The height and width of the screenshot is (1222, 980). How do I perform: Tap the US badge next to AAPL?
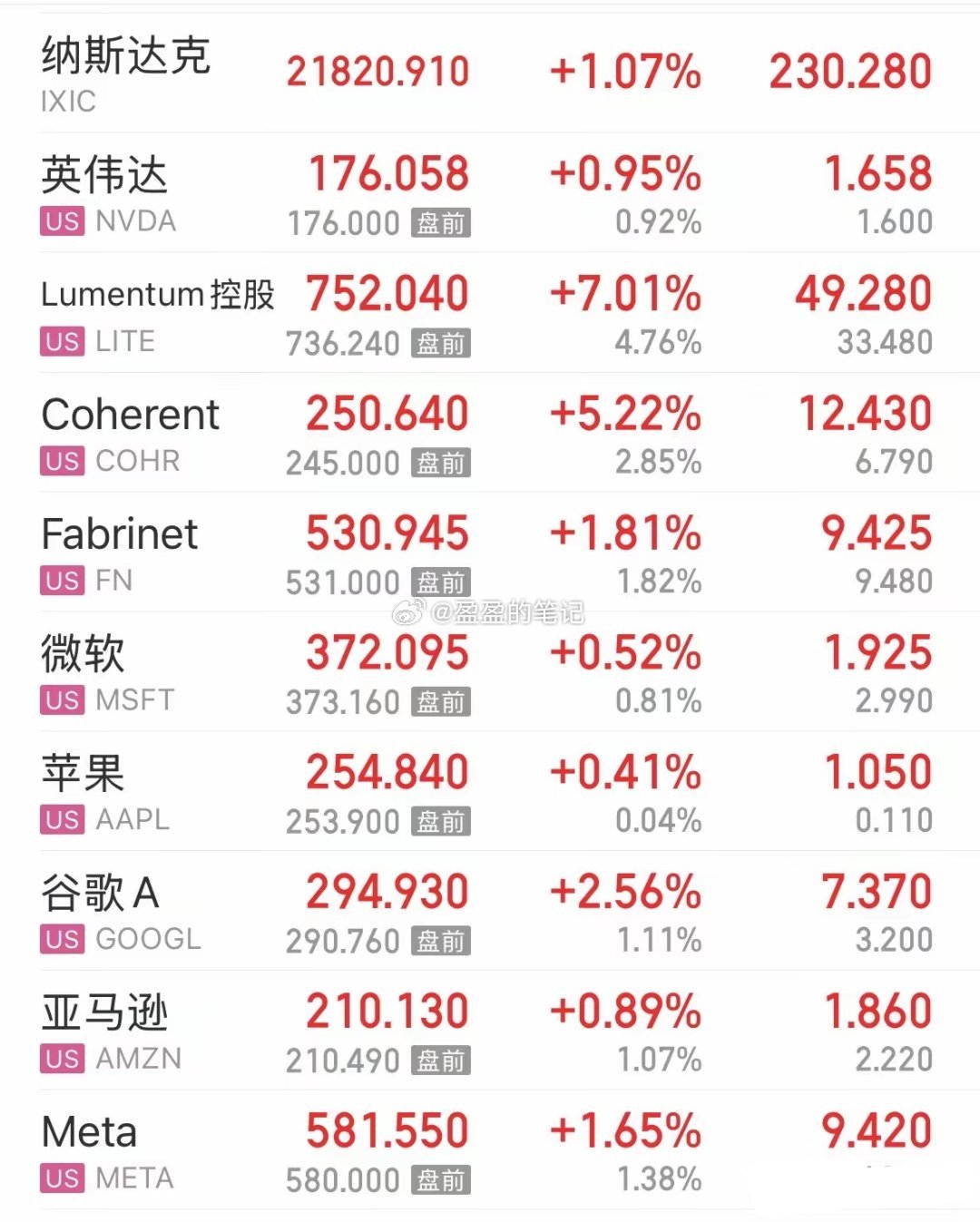[x=60, y=820]
